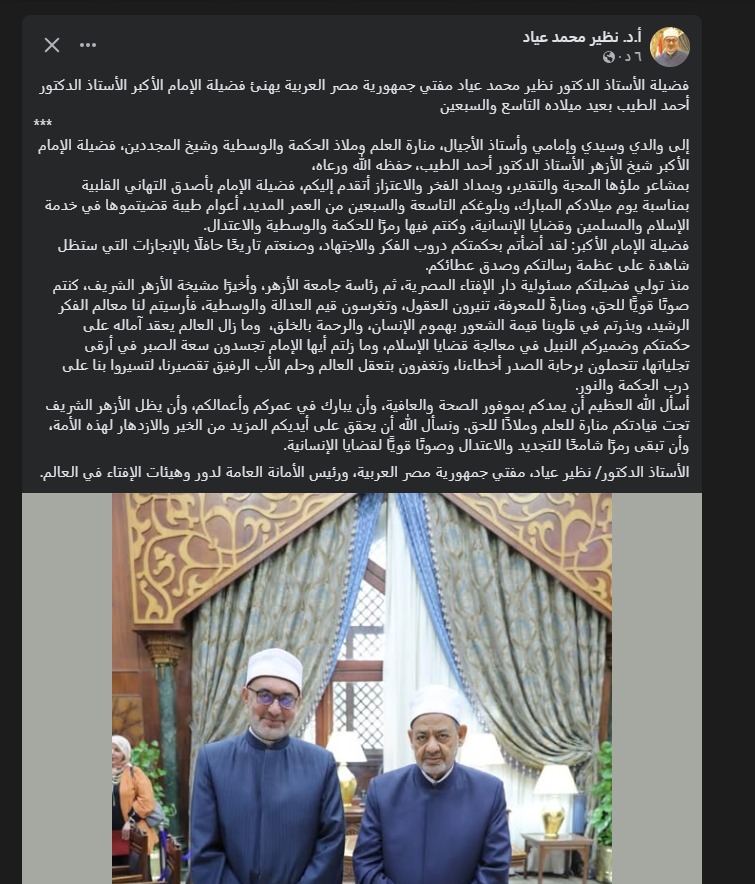
Task: Open the post's three-dot options menu
Action: (88, 45)
